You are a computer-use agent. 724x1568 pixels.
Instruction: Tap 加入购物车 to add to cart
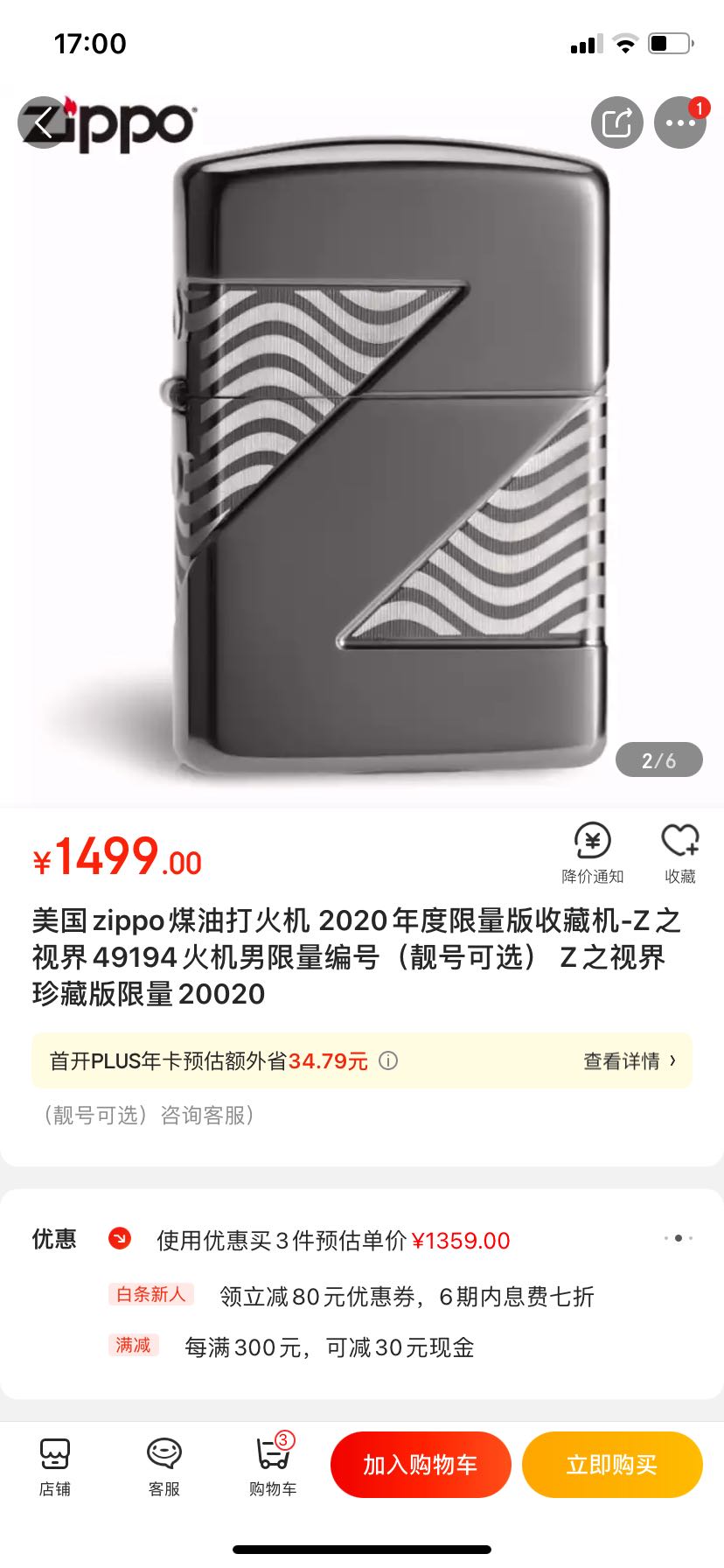(421, 1465)
